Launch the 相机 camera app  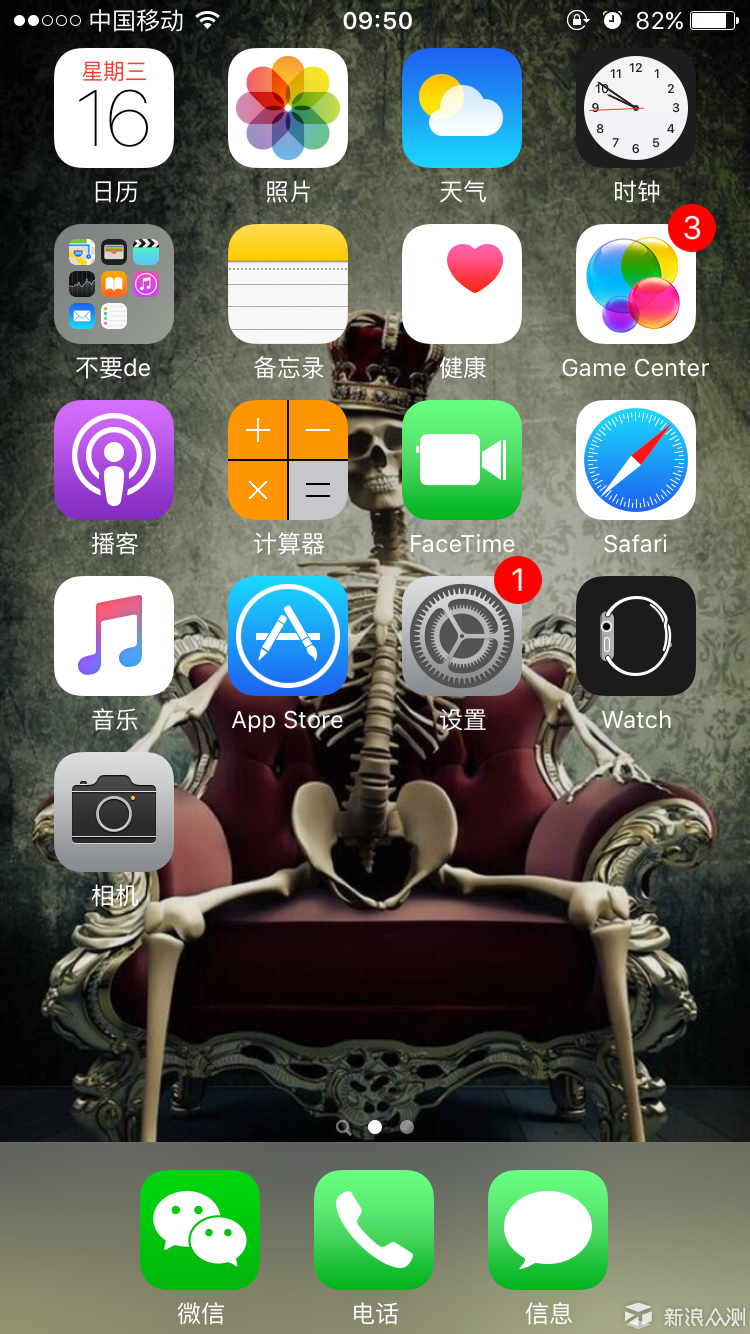pos(114,812)
